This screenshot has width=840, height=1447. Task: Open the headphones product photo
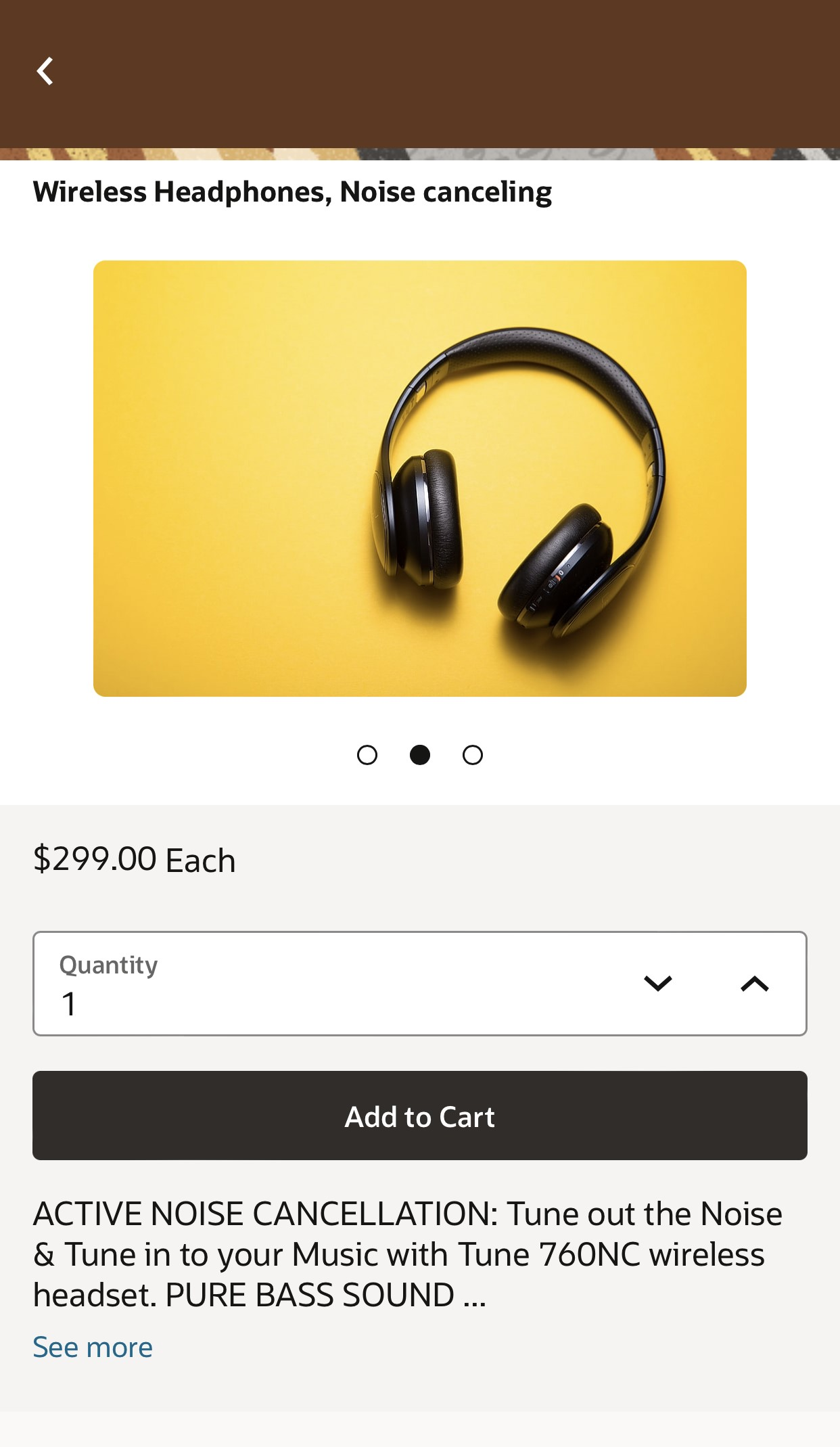(420, 478)
